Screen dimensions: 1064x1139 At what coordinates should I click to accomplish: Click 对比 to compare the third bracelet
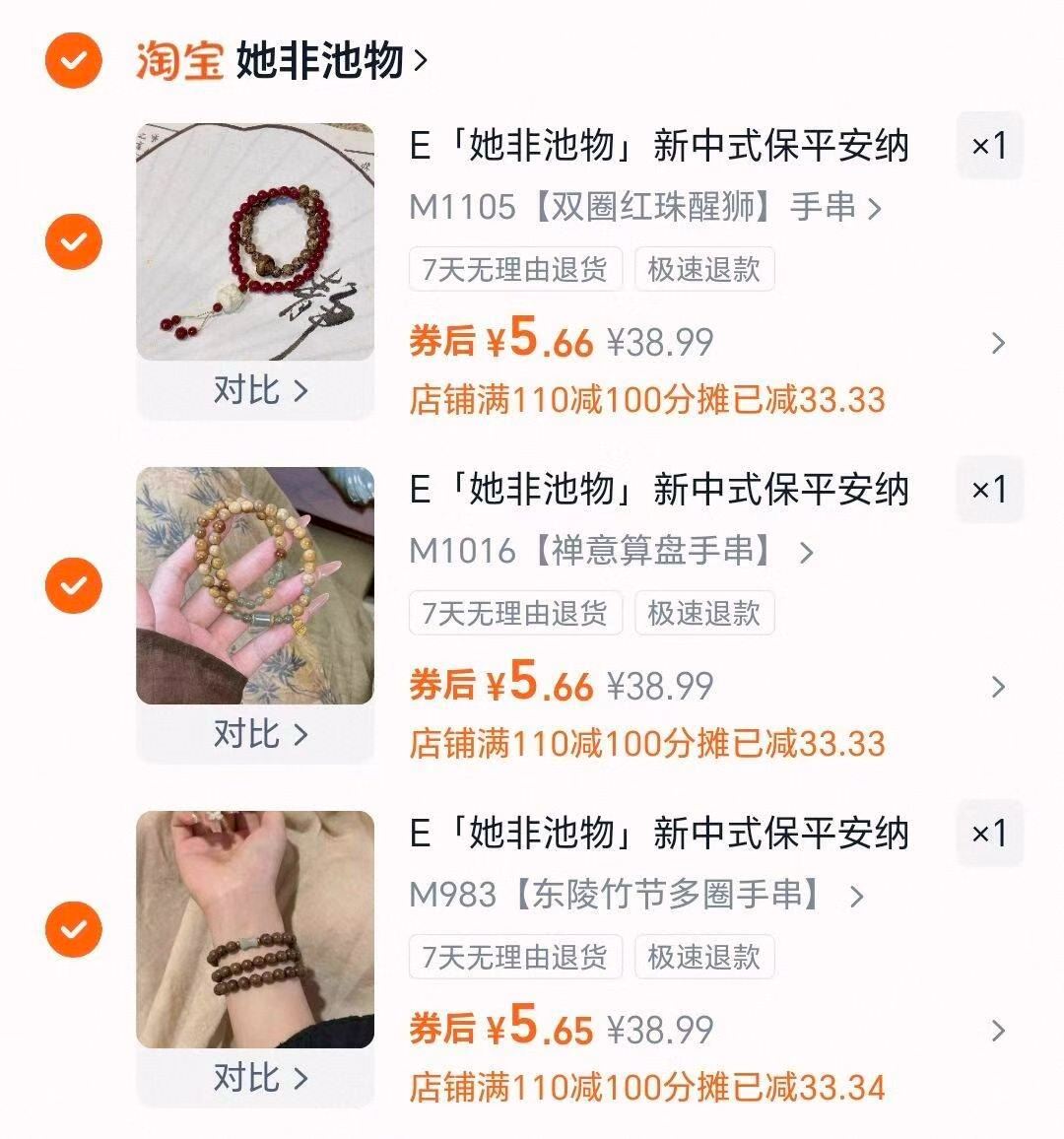pos(254,1079)
